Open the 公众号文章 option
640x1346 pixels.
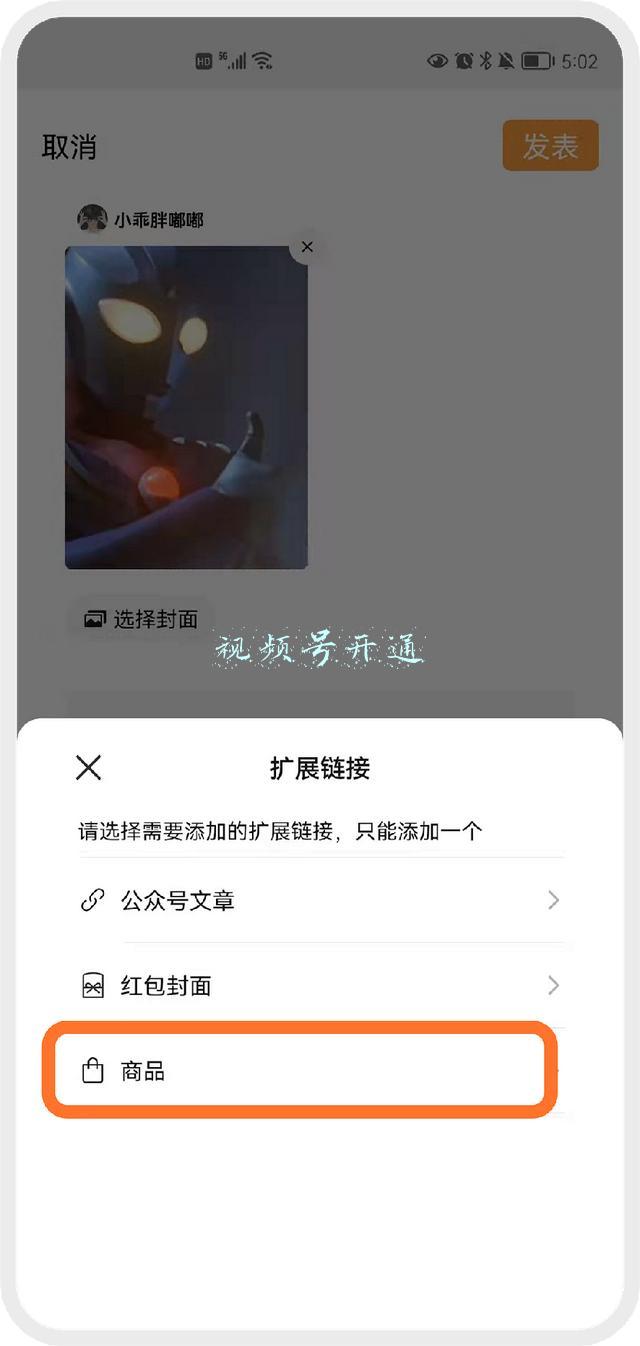coord(321,900)
